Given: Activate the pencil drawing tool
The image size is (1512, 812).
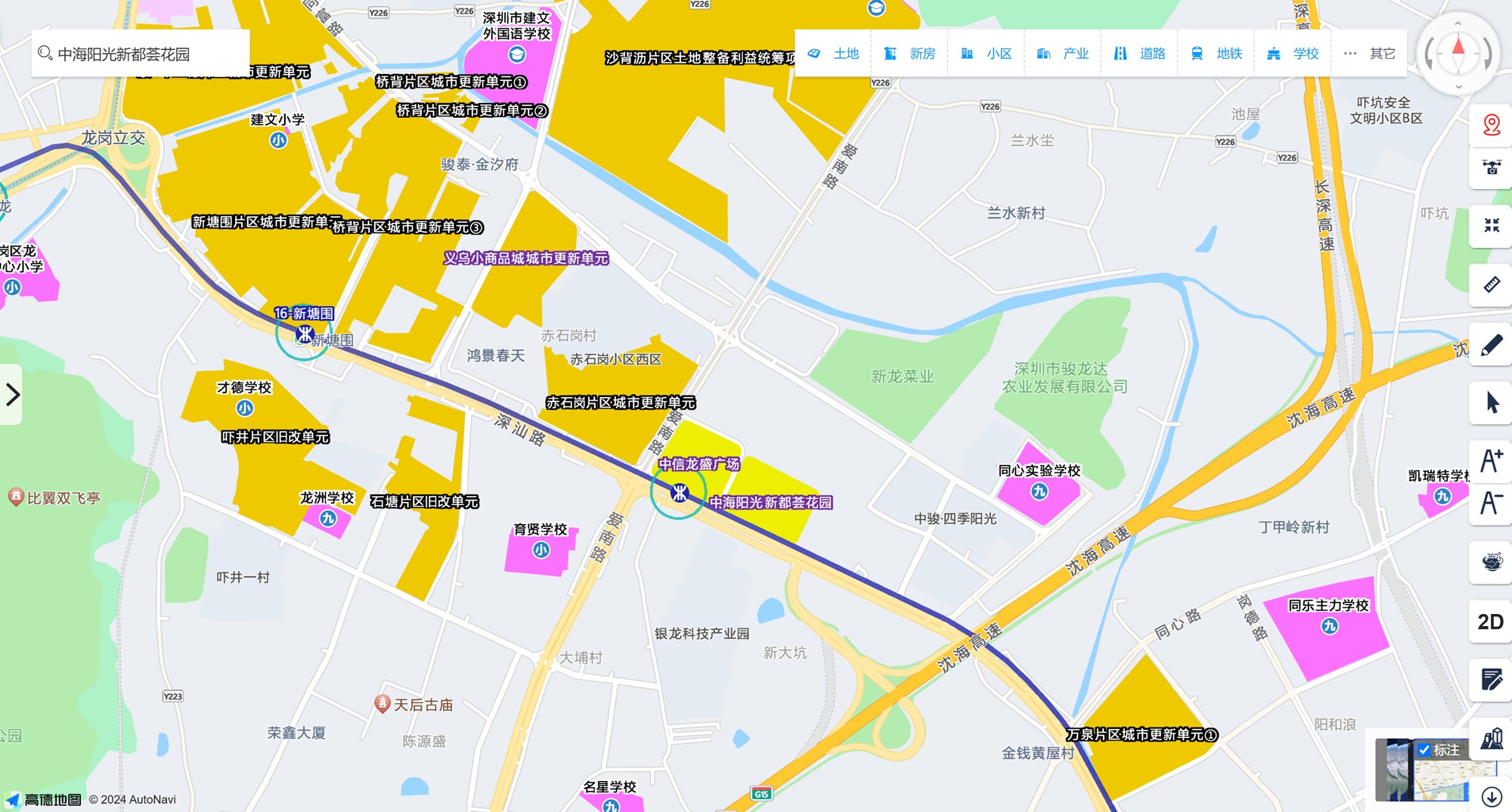Looking at the screenshot, I should pyautogui.click(x=1491, y=345).
